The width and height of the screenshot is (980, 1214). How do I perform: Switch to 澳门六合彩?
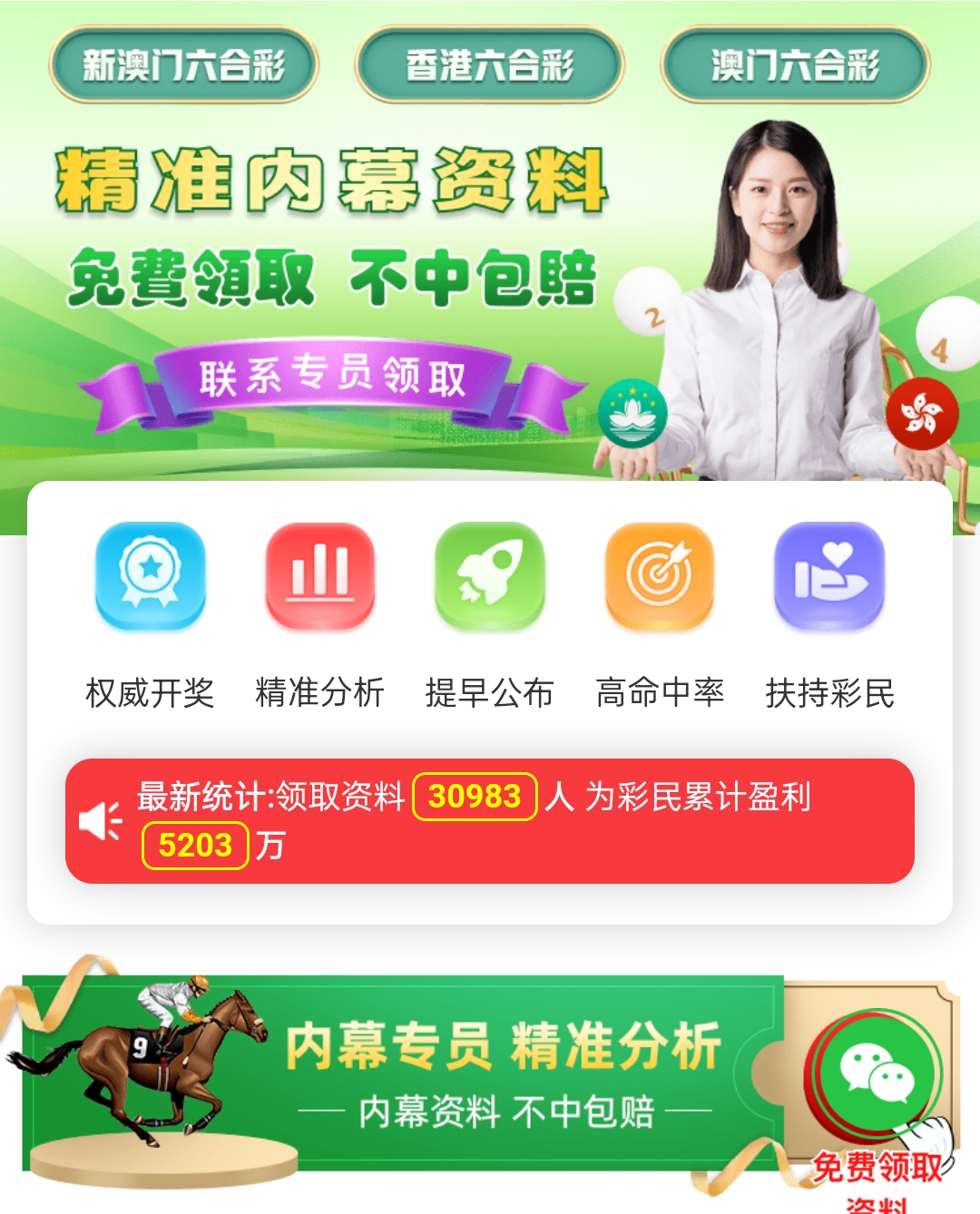point(795,65)
